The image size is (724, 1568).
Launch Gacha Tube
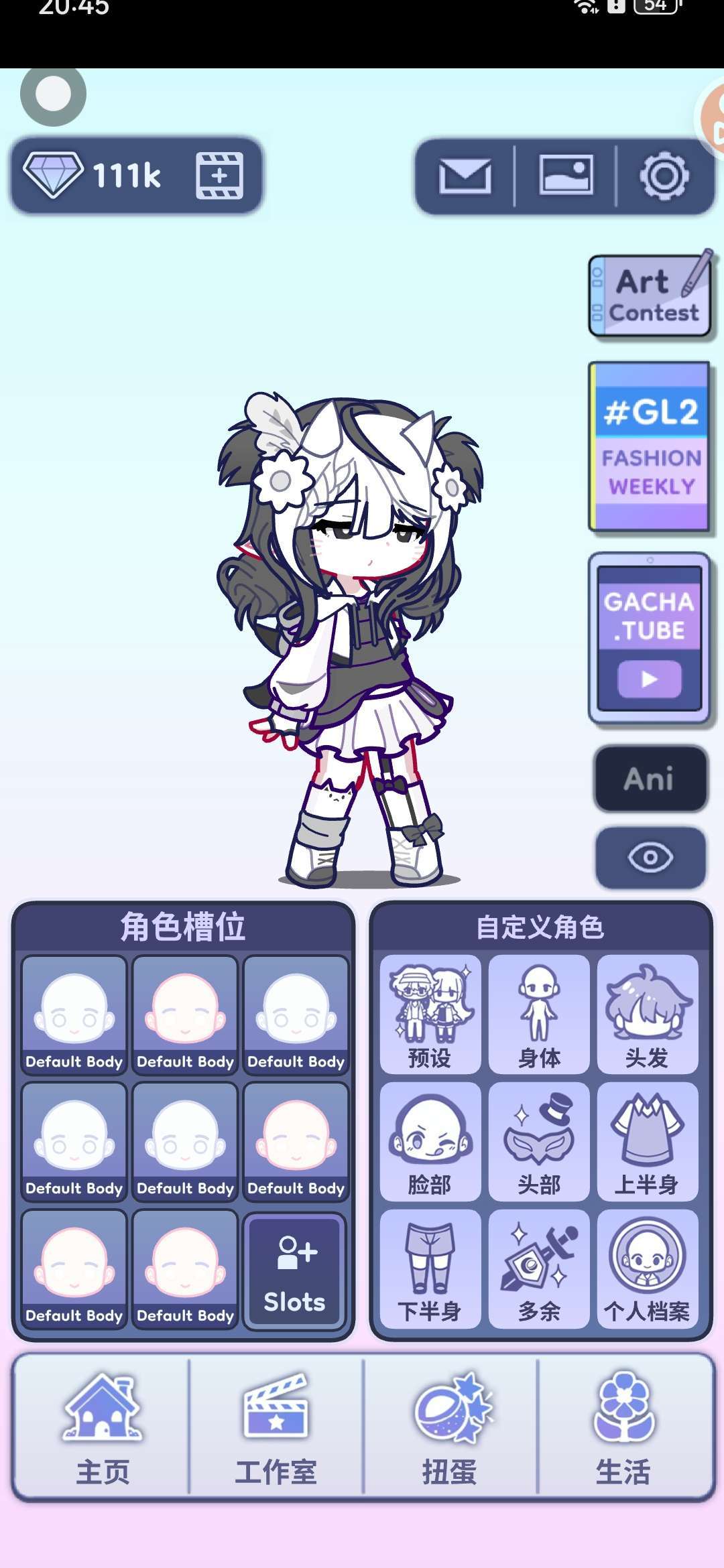pyautogui.click(x=649, y=638)
